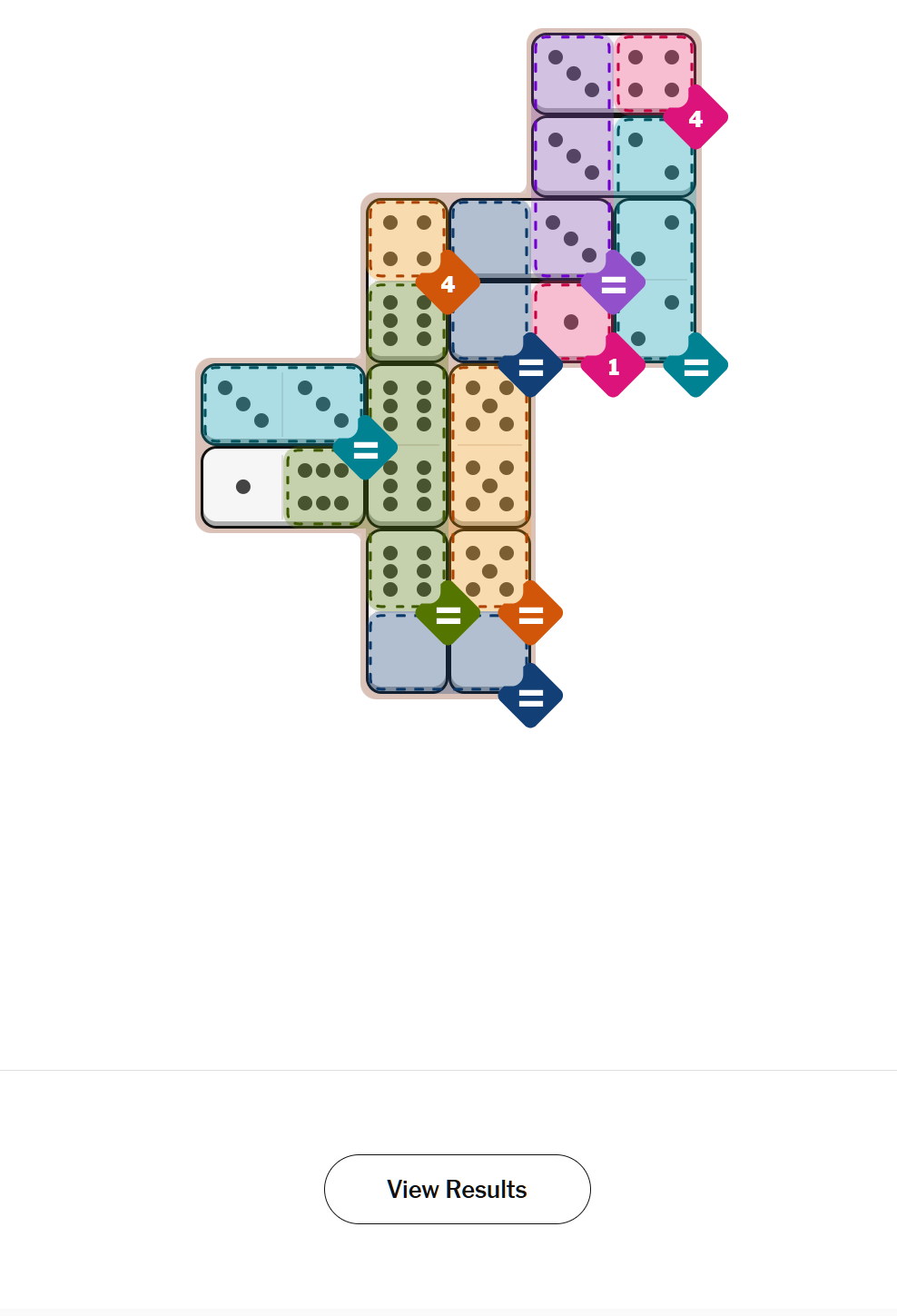
Task: Tap the View Results button
Action: [x=457, y=1189]
